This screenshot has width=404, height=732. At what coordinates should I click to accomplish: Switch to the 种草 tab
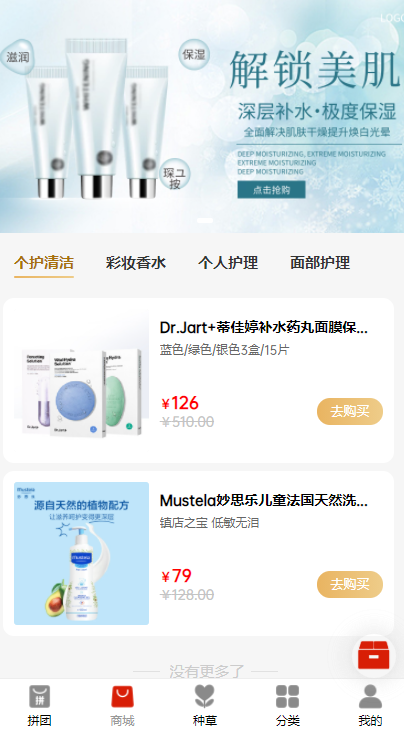[x=205, y=705]
